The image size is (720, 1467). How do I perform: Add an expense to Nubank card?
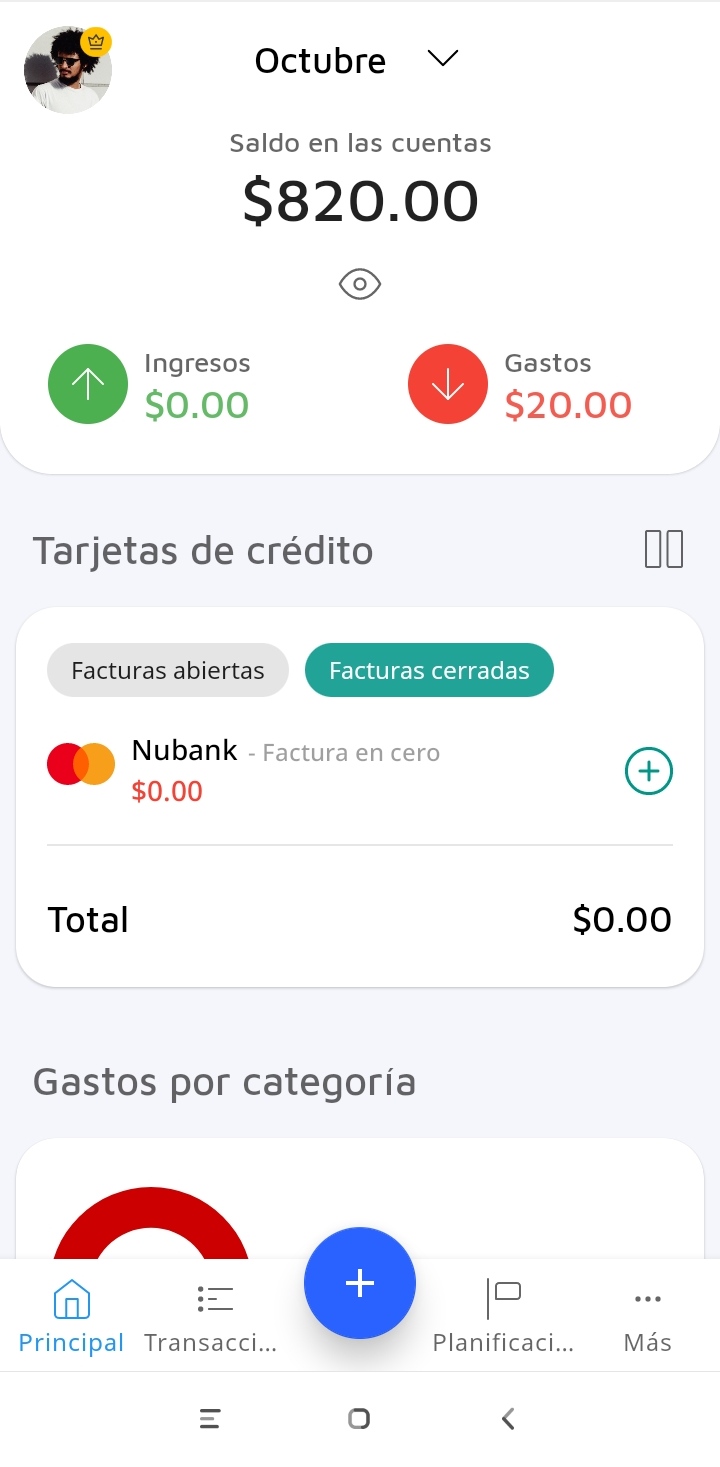point(649,771)
